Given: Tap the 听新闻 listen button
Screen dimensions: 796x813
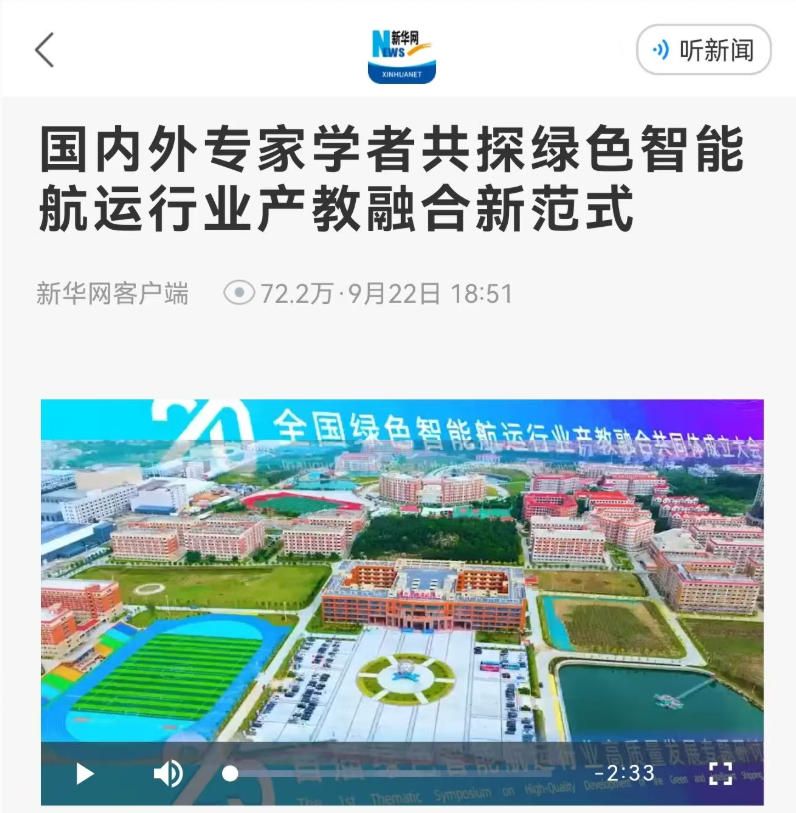Looking at the screenshot, I should [703, 49].
